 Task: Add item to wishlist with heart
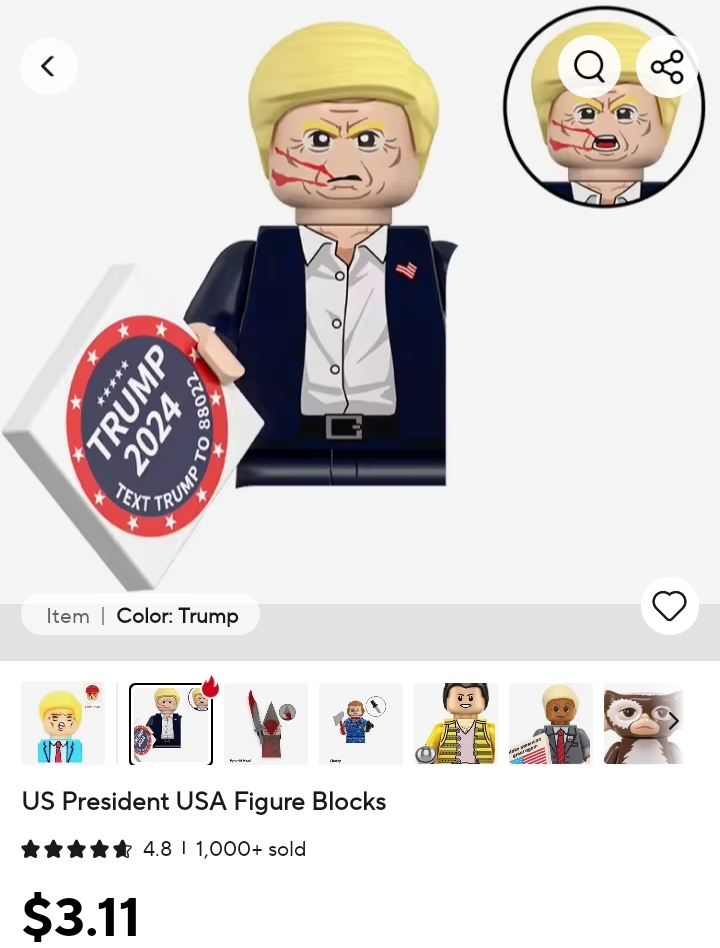669,606
